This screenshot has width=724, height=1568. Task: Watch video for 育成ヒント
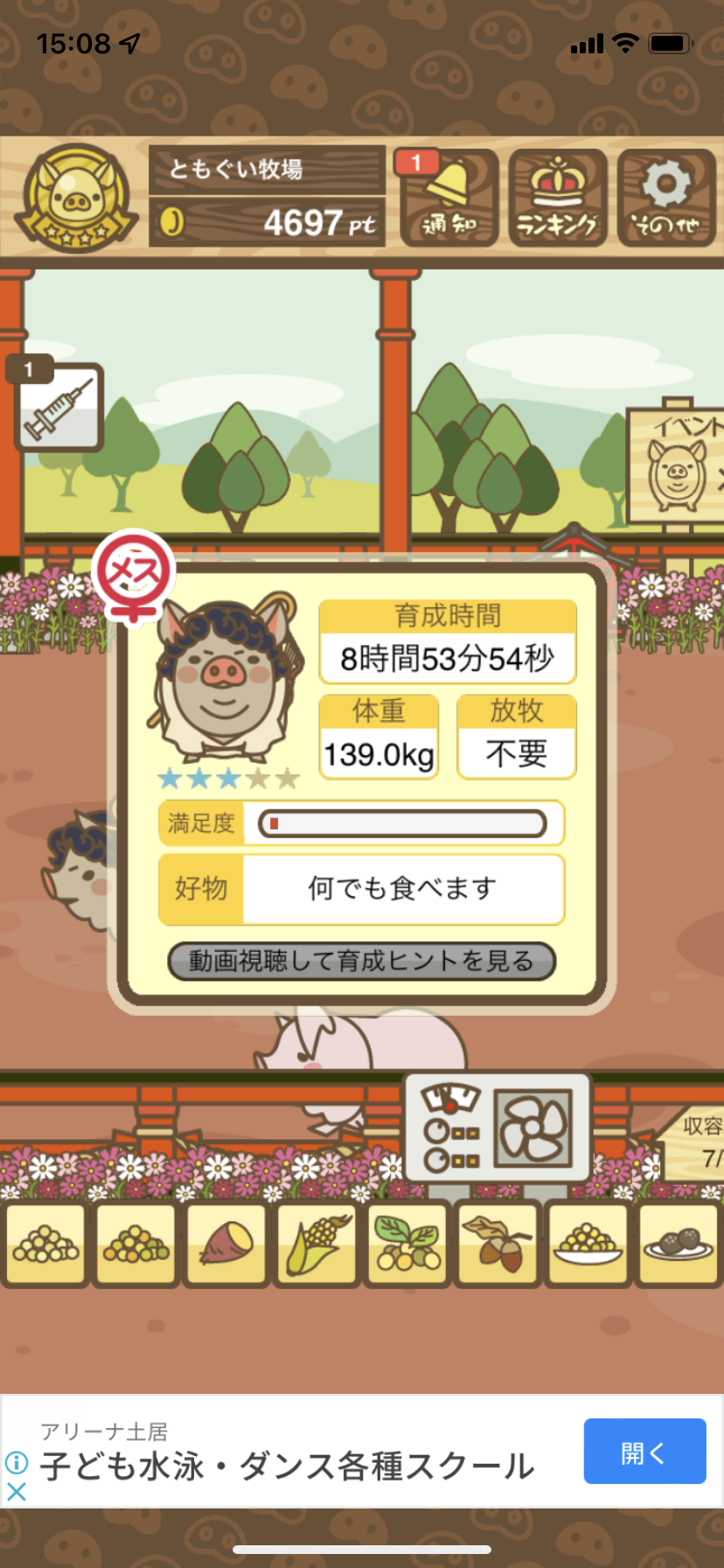tap(362, 961)
